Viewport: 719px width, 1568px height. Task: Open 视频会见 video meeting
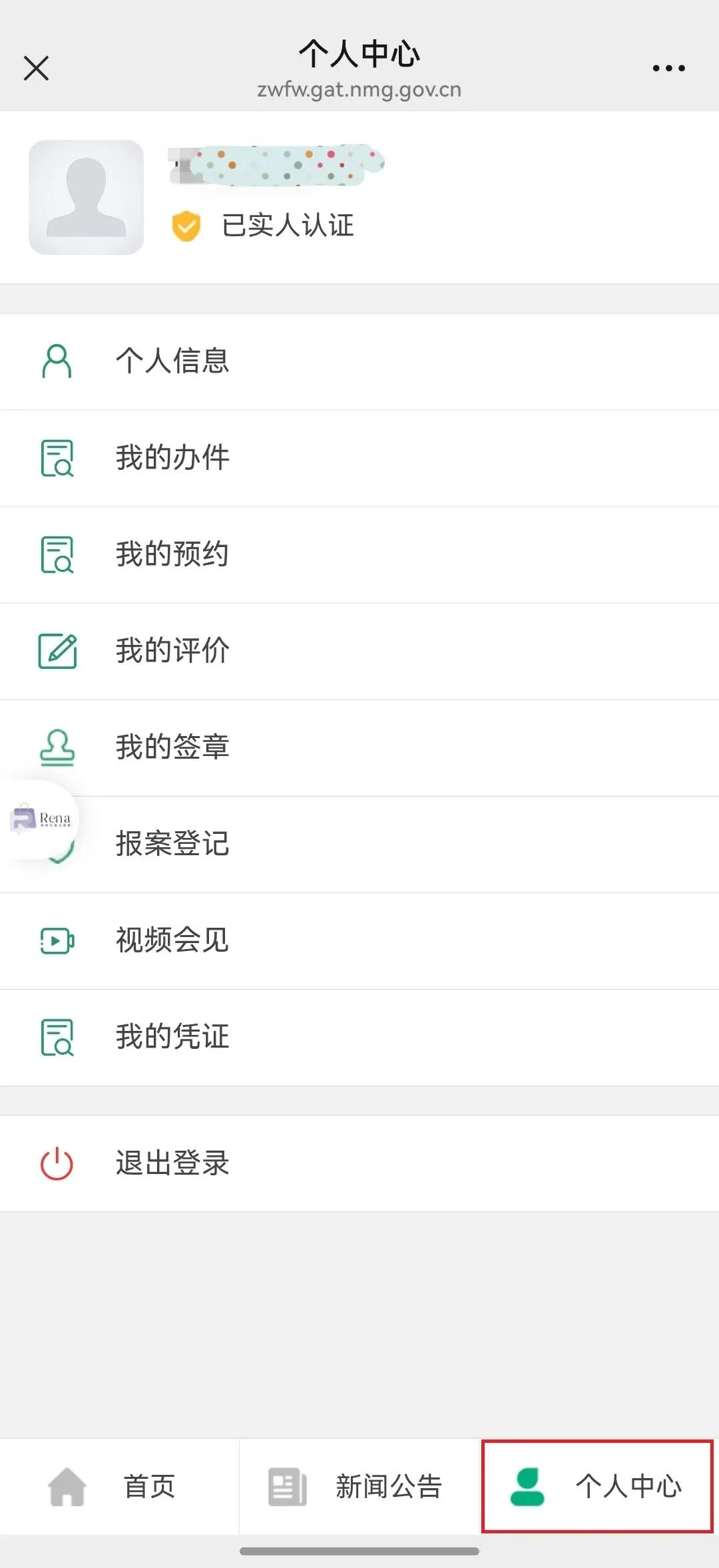172,940
